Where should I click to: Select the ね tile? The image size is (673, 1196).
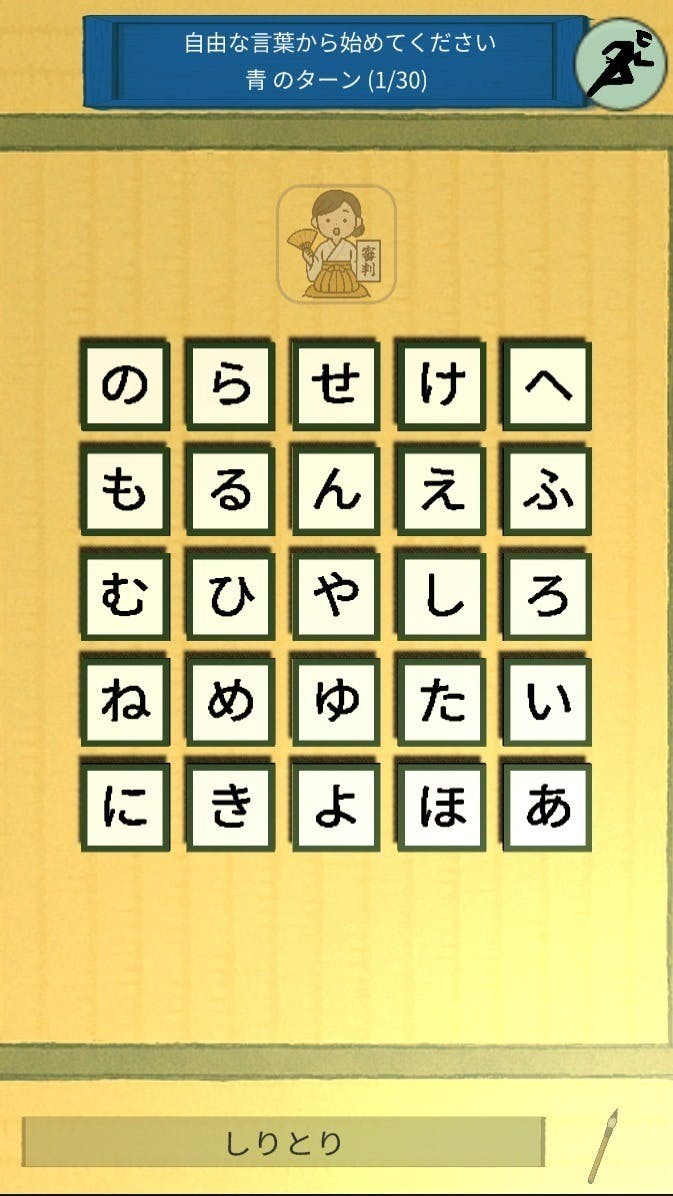(x=125, y=701)
